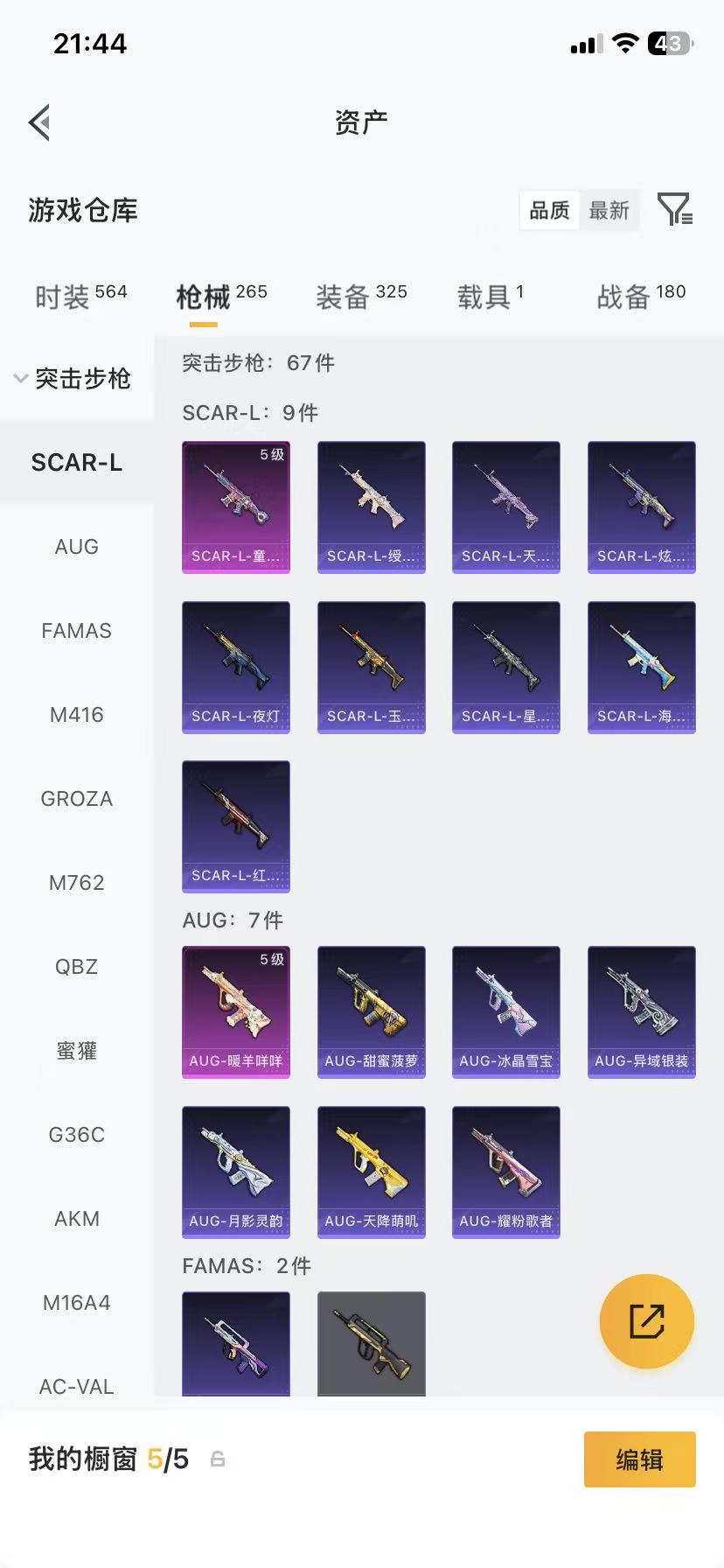Image resolution: width=724 pixels, height=1568 pixels.
Task: Open the SCAR-L-夜灯 skin
Action: (x=236, y=667)
